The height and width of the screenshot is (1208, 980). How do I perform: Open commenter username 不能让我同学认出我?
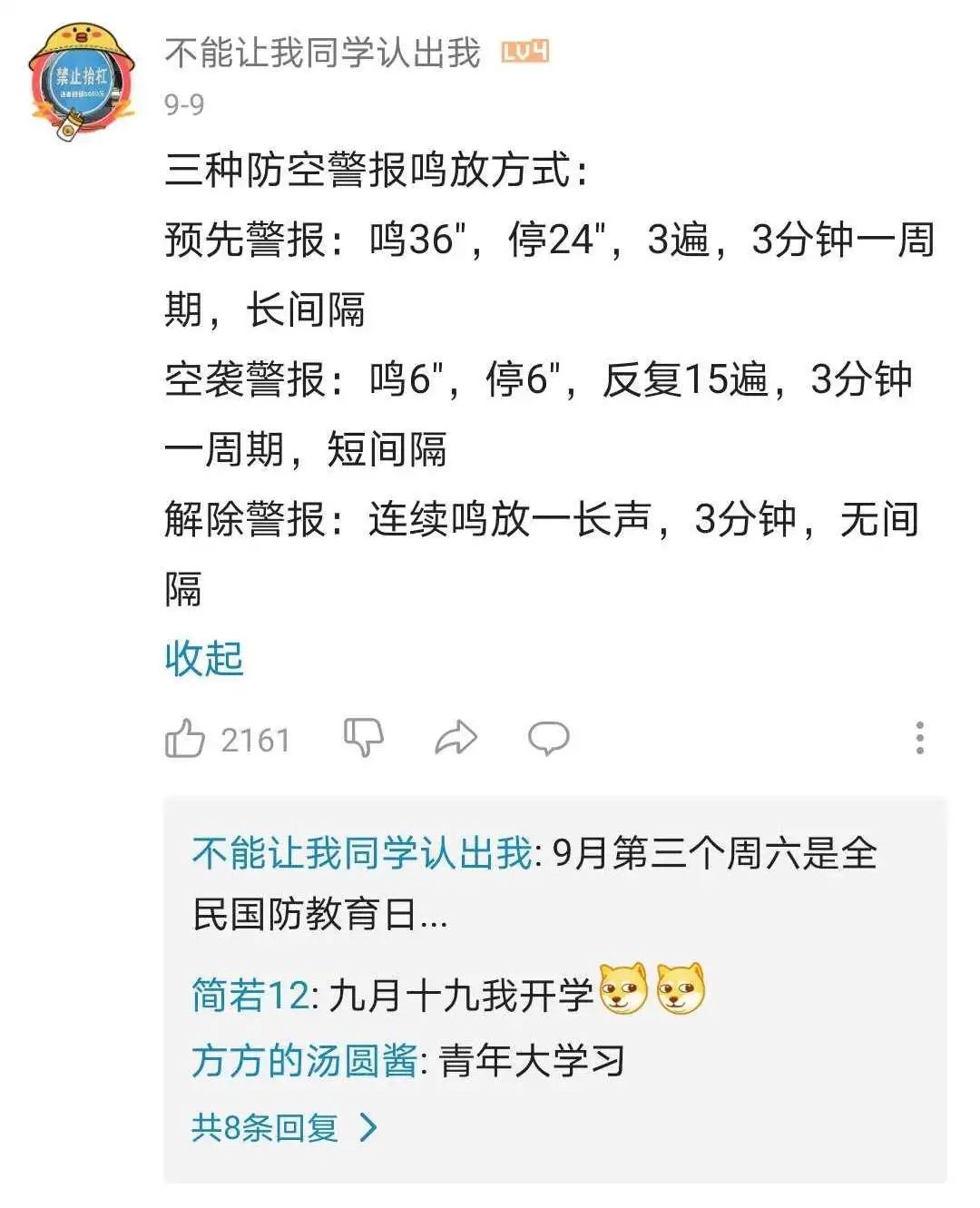[x=322, y=54]
